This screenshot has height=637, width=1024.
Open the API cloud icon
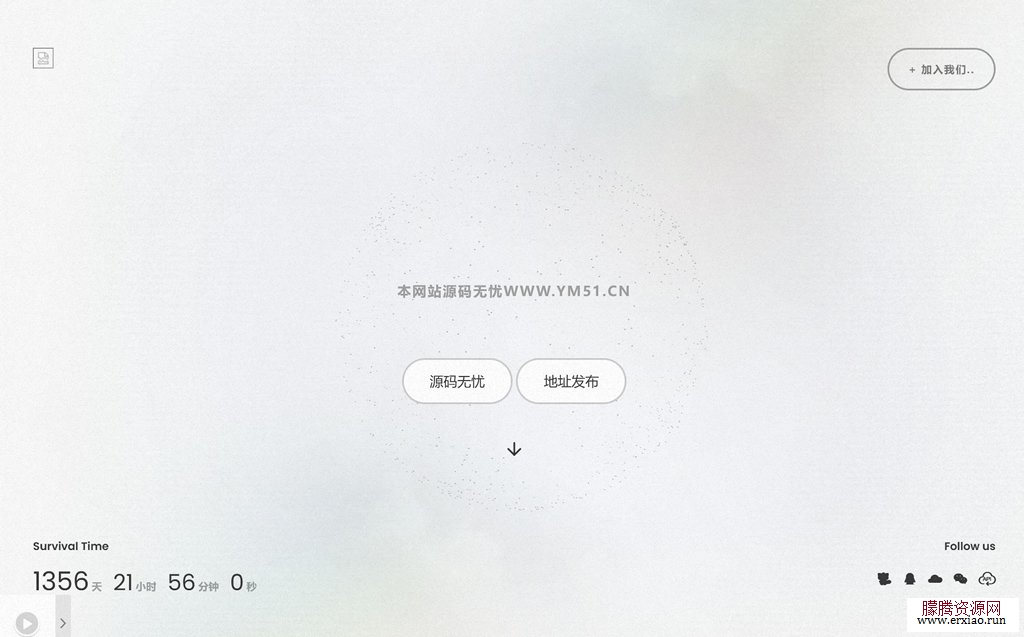click(x=987, y=579)
